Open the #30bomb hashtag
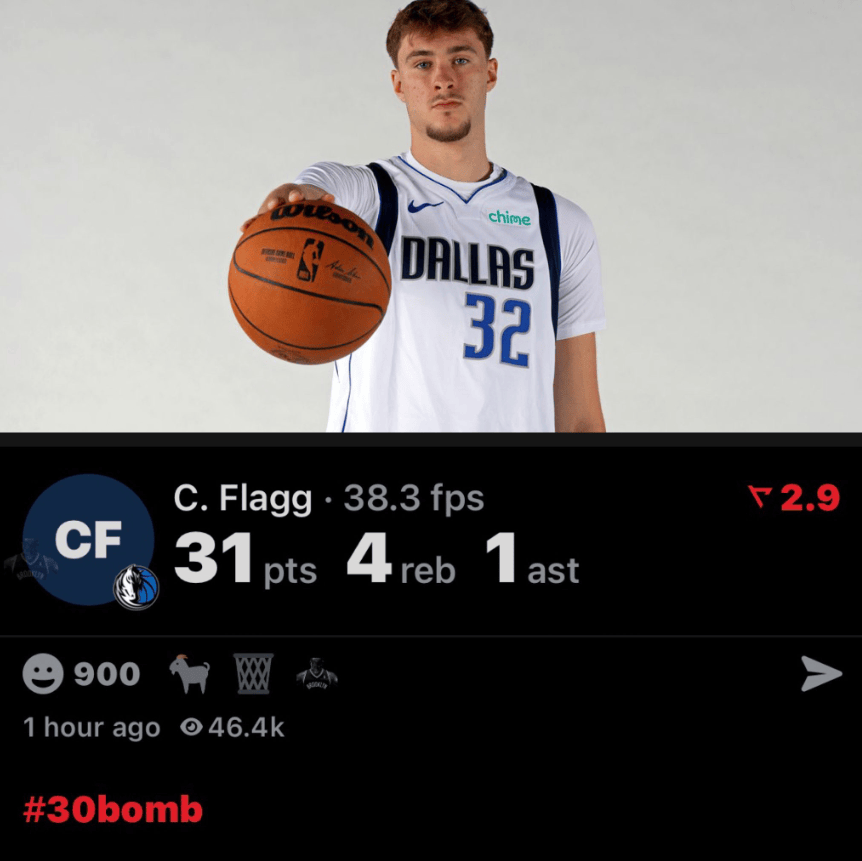The image size is (862, 861). click(x=113, y=810)
